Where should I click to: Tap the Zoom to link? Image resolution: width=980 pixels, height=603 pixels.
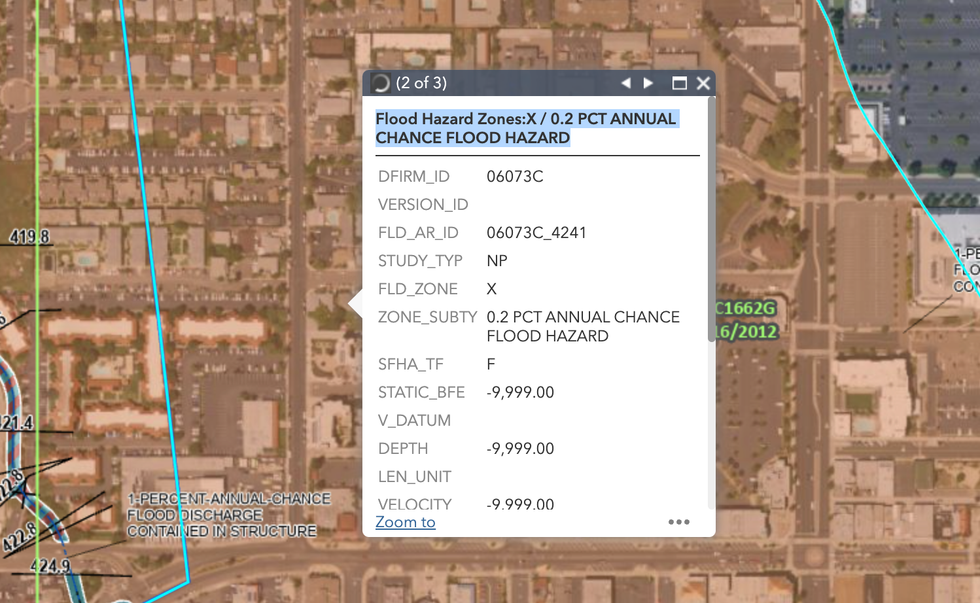pos(405,522)
